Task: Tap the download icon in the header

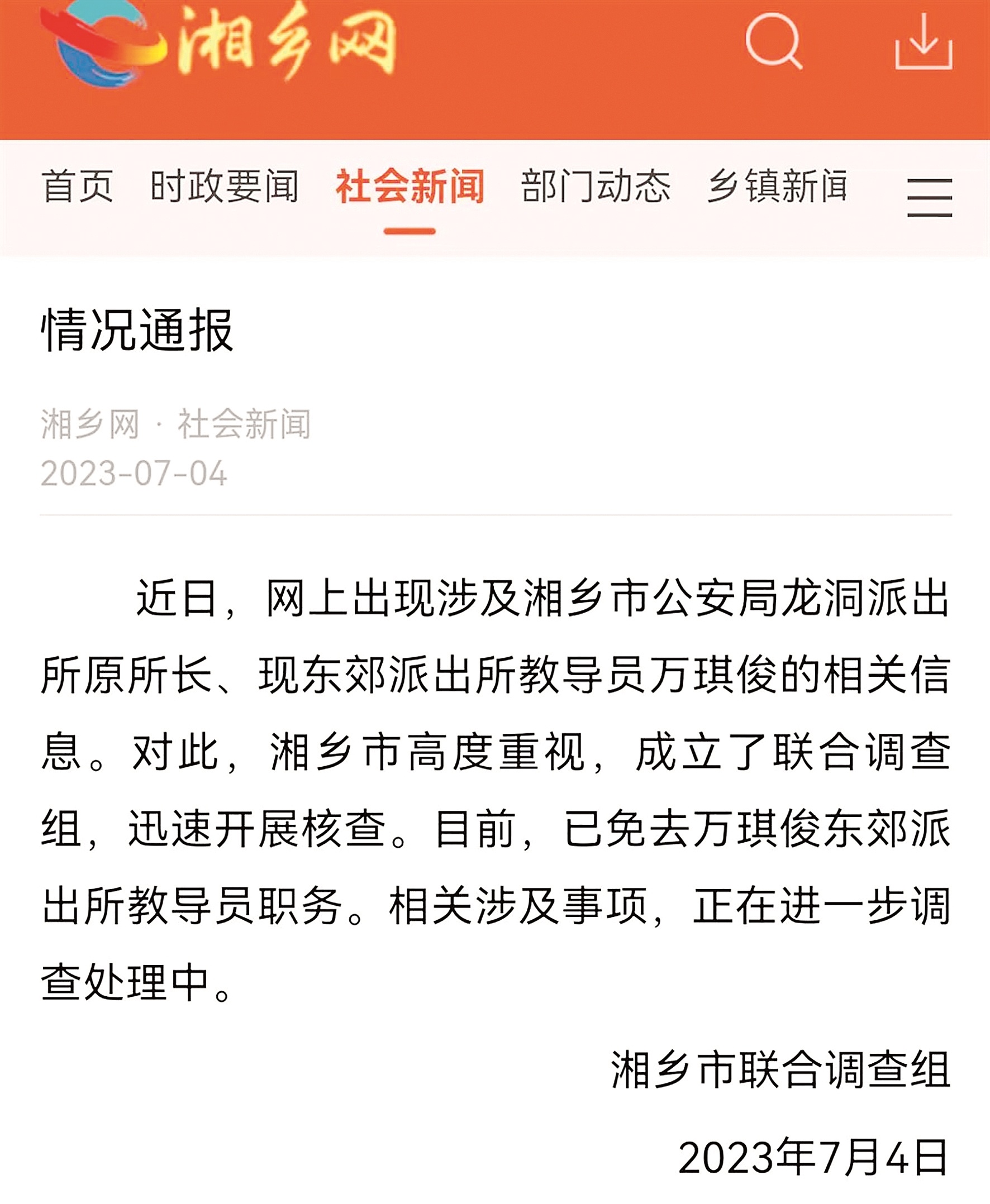Action: click(924, 42)
